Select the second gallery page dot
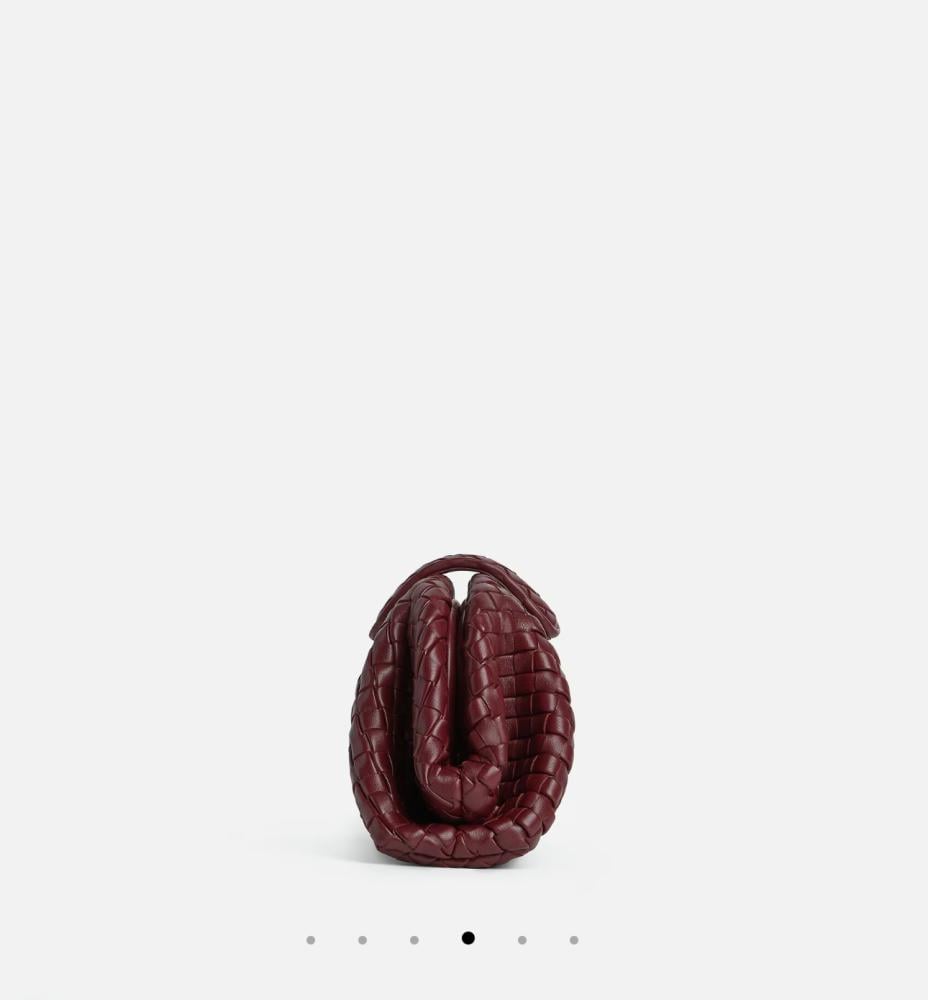 tap(362, 940)
